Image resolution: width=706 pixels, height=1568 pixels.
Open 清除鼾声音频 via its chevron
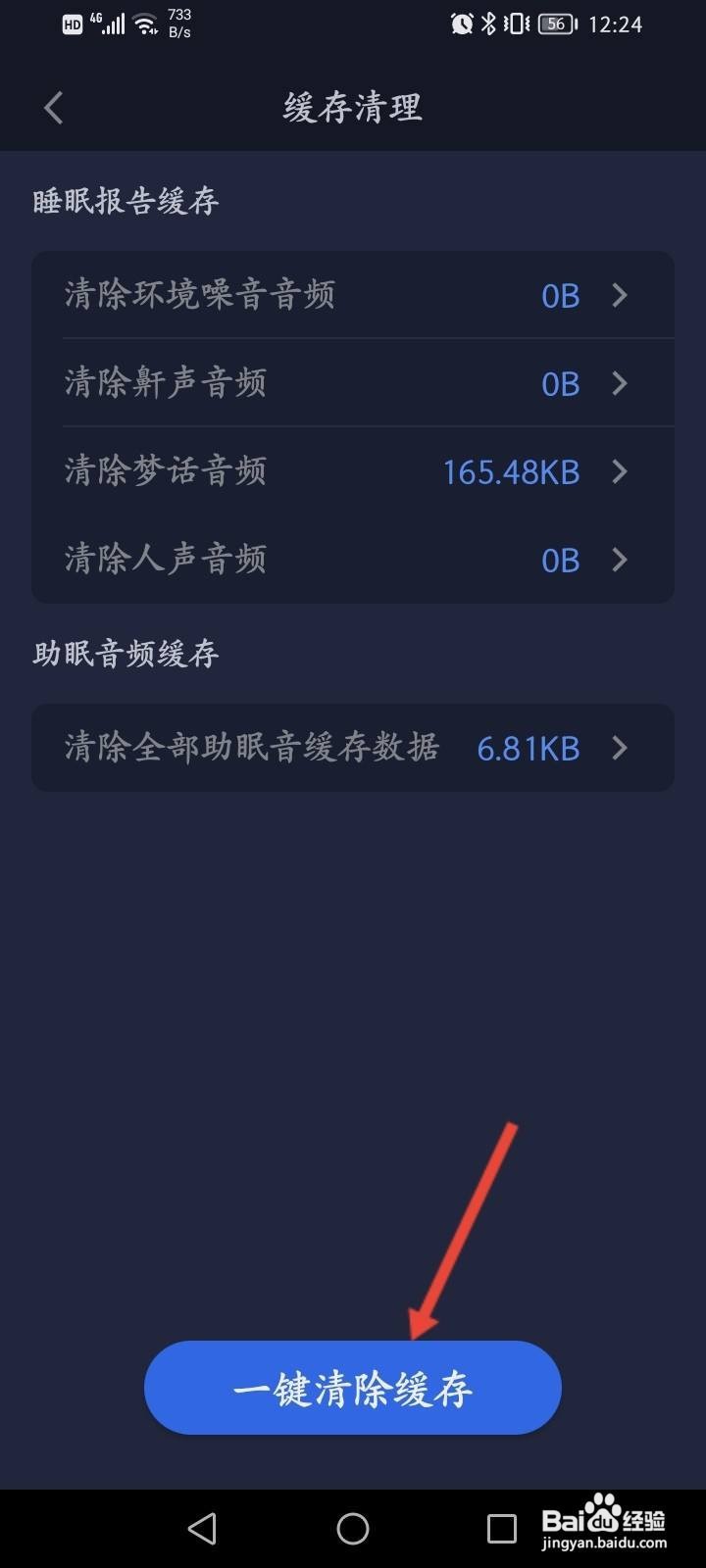point(620,383)
